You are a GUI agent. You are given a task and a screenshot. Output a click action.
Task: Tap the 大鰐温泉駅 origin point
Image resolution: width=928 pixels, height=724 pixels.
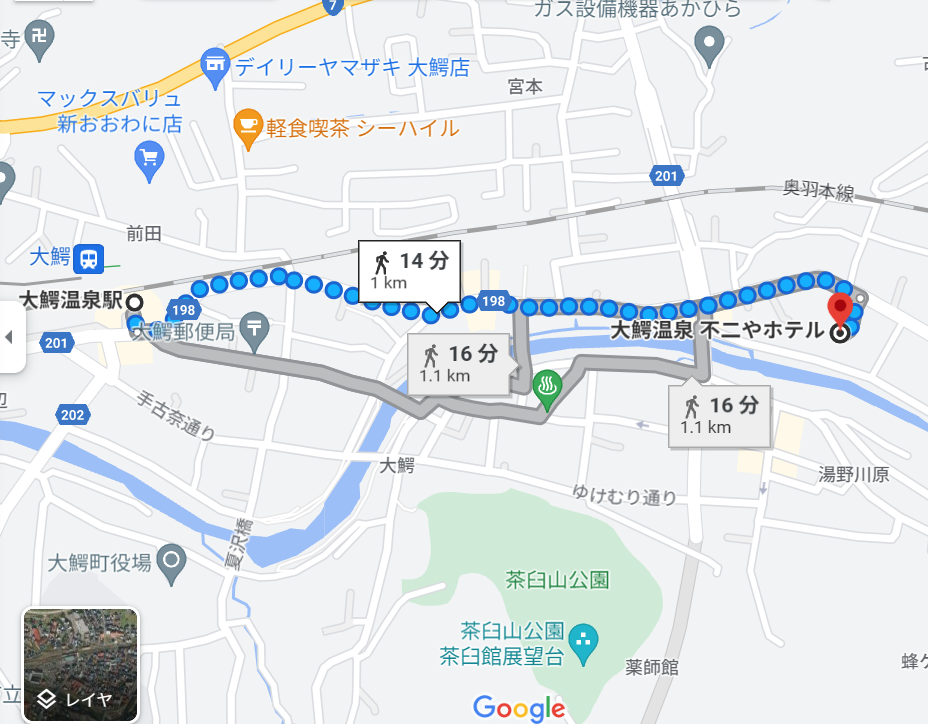coord(133,301)
